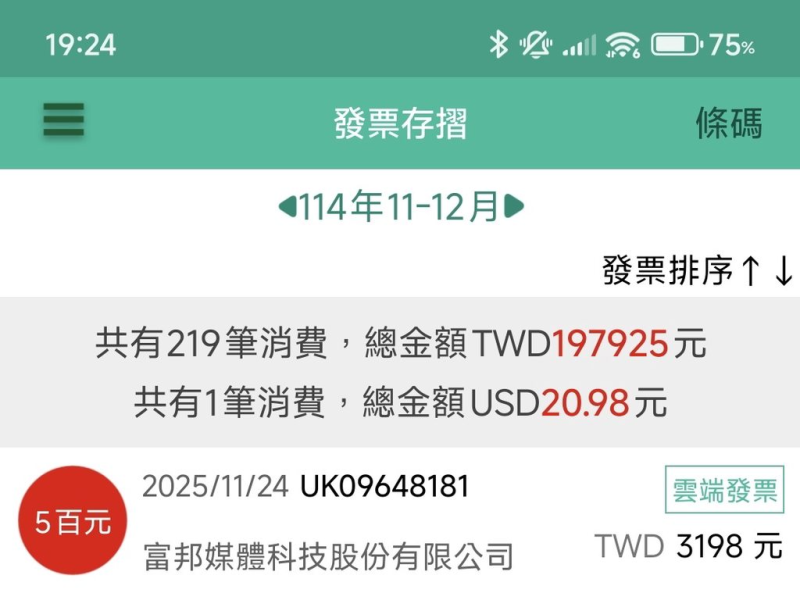The width and height of the screenshot is (800, 593).
Task: Go to the next invoice period
Action: 514,207
